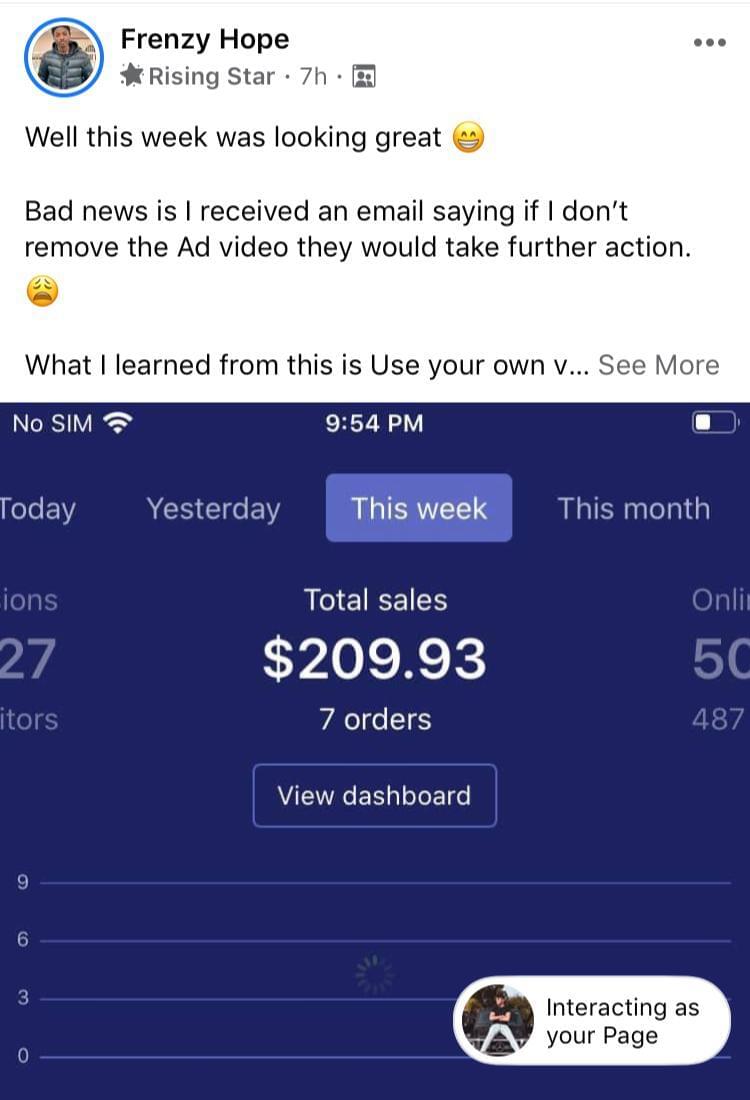750x1100 pixels.
Task: Open Frenzy Hope's profile picture
Action: 64,57
